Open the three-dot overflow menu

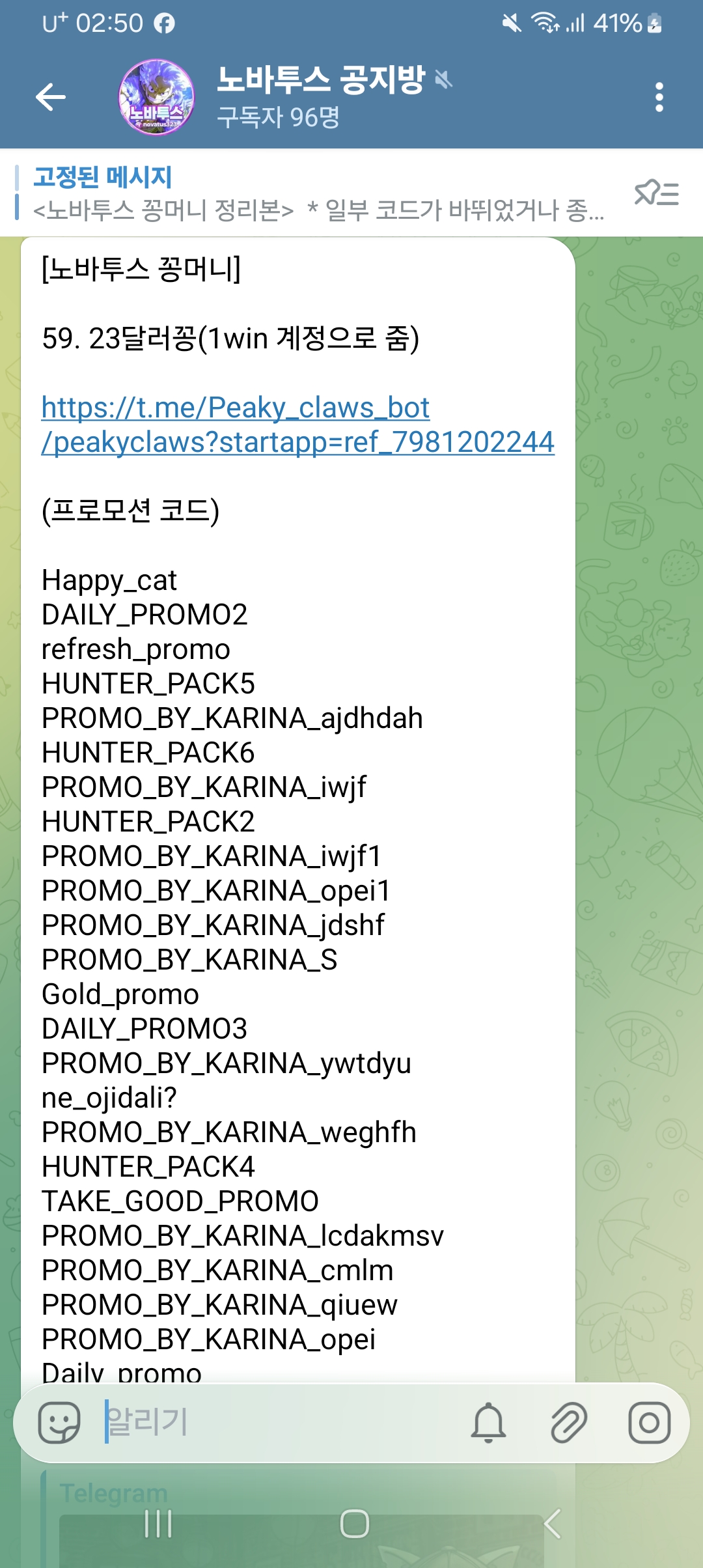coord(659,96)
